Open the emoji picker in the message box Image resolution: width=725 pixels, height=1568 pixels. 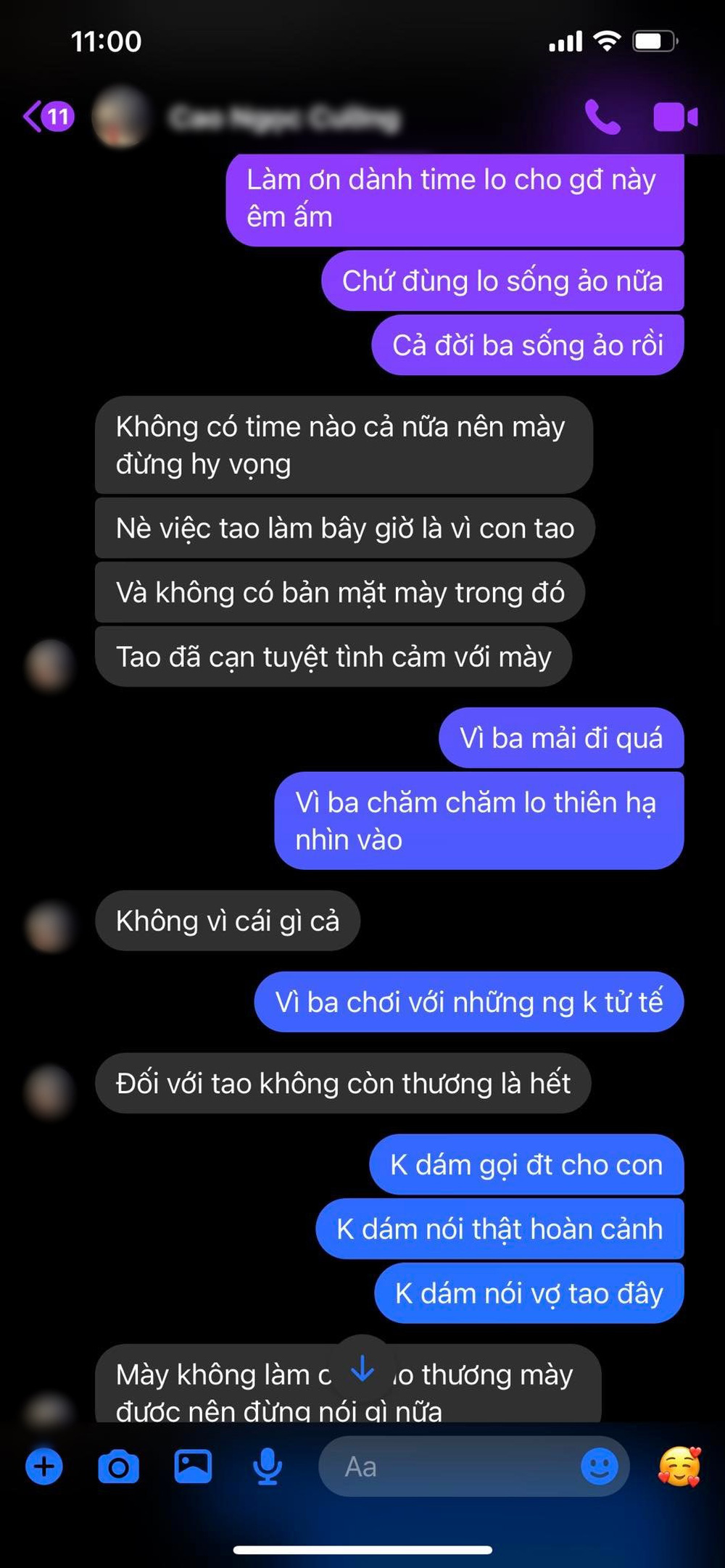pos(600,1467)
